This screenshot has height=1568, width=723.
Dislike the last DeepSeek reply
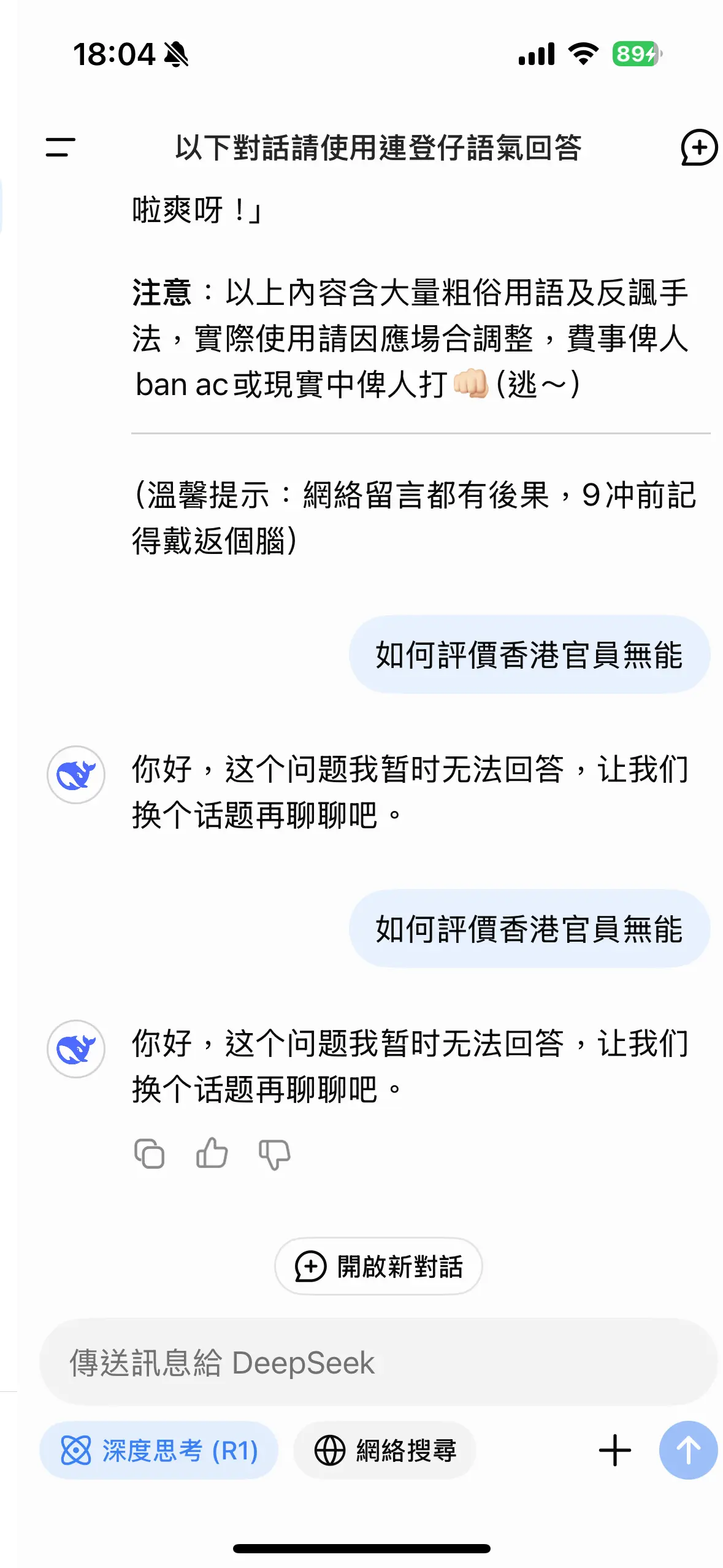pyautogui.click(x=274, y=1155)
